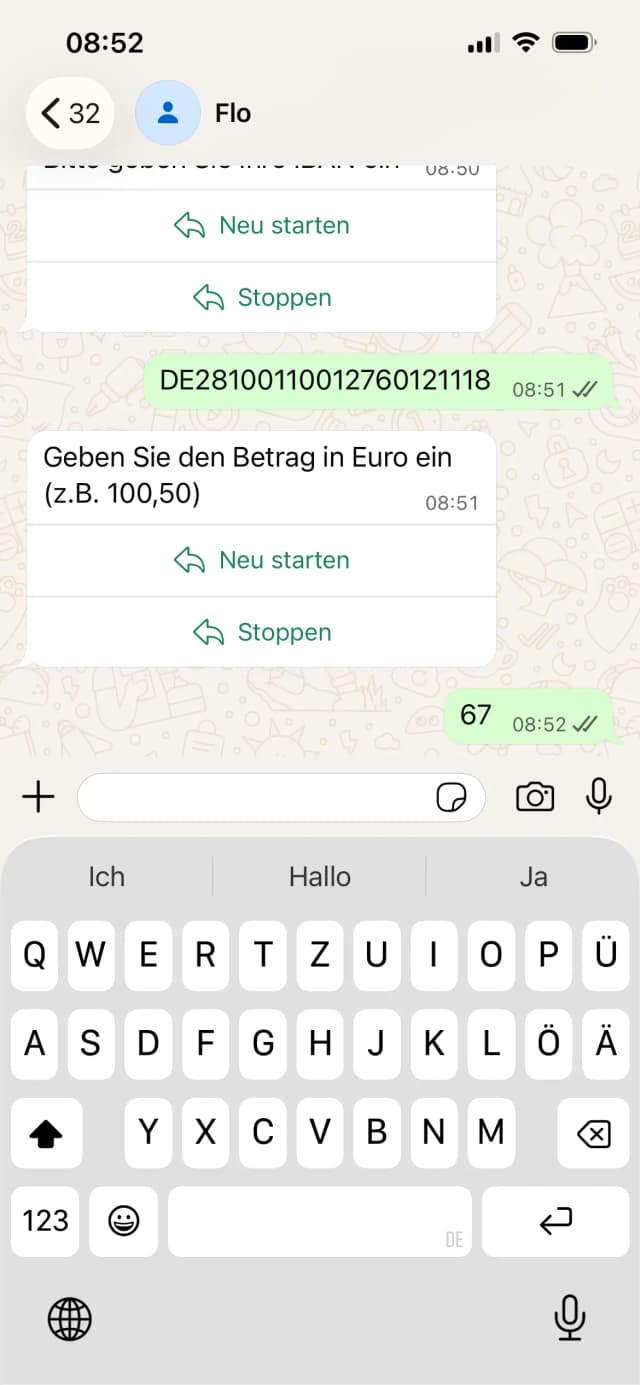Insert the suggested word Ich
This screenshot has height=1385, width=640.
click(107, 877)
